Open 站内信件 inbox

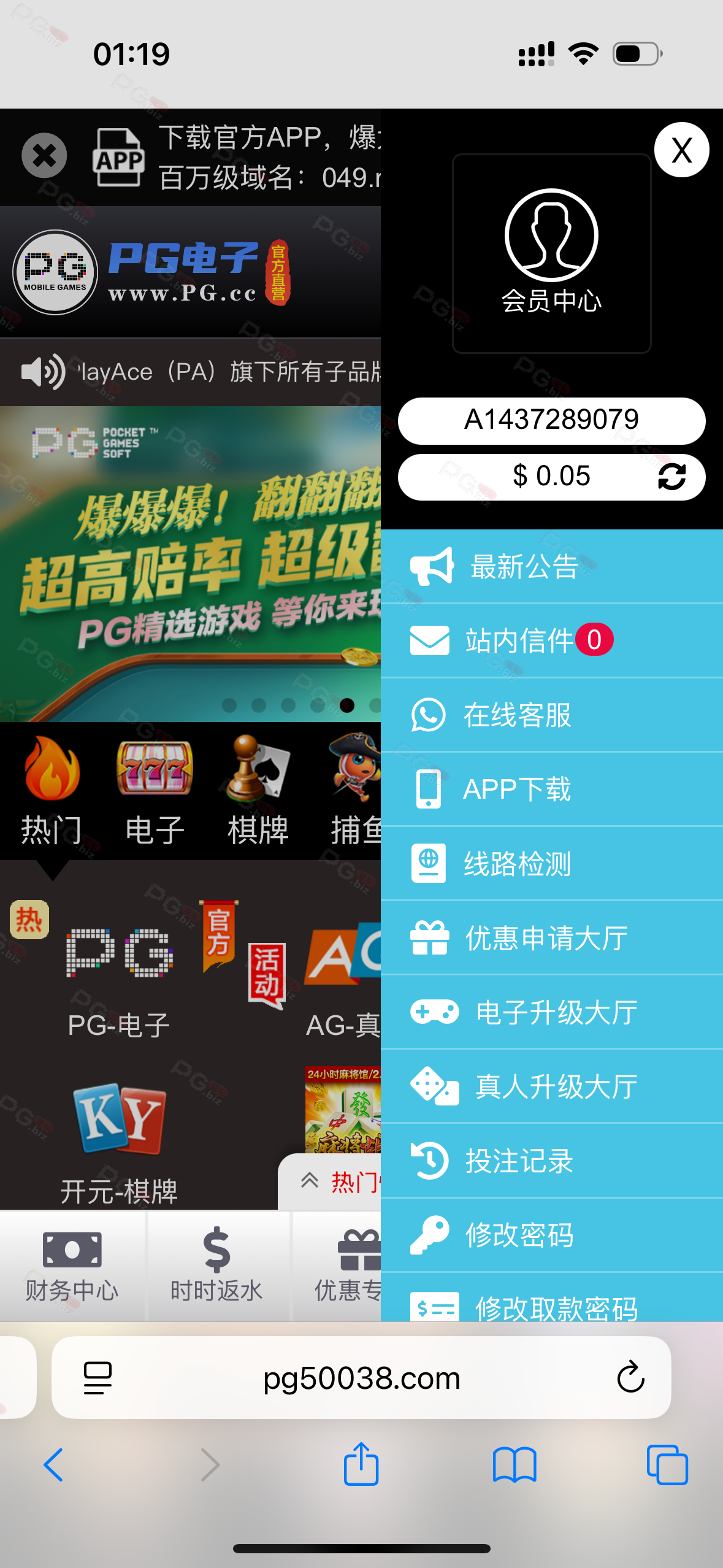tap(551, 640)
